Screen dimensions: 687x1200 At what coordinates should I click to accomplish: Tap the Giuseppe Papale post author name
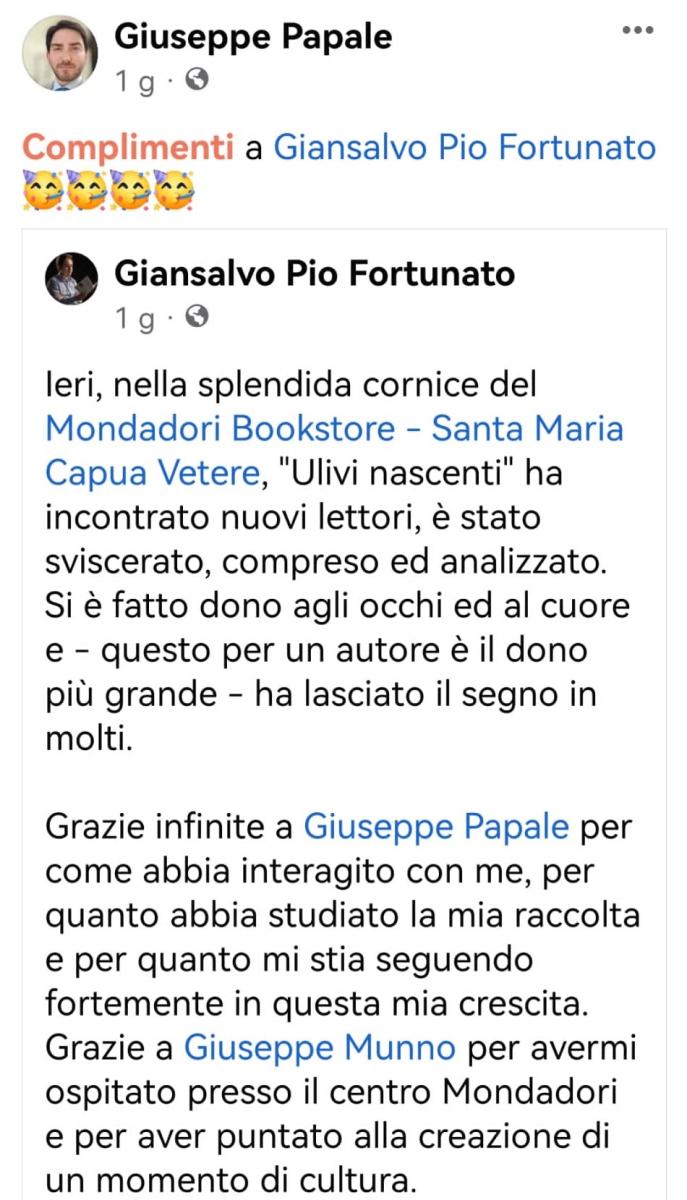[253, 36]
